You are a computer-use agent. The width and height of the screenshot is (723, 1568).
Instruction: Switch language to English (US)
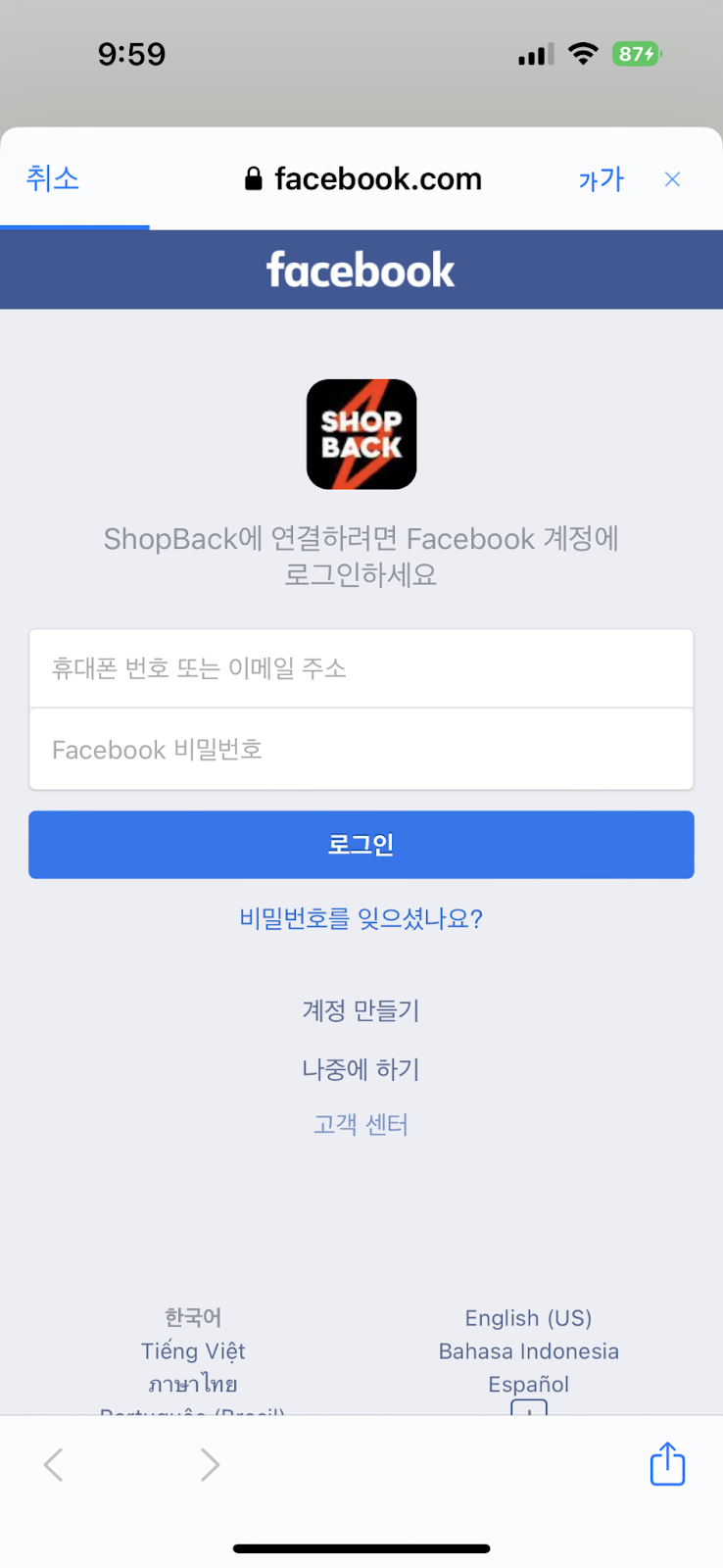pyautogui.click(x=528, y=1318)
